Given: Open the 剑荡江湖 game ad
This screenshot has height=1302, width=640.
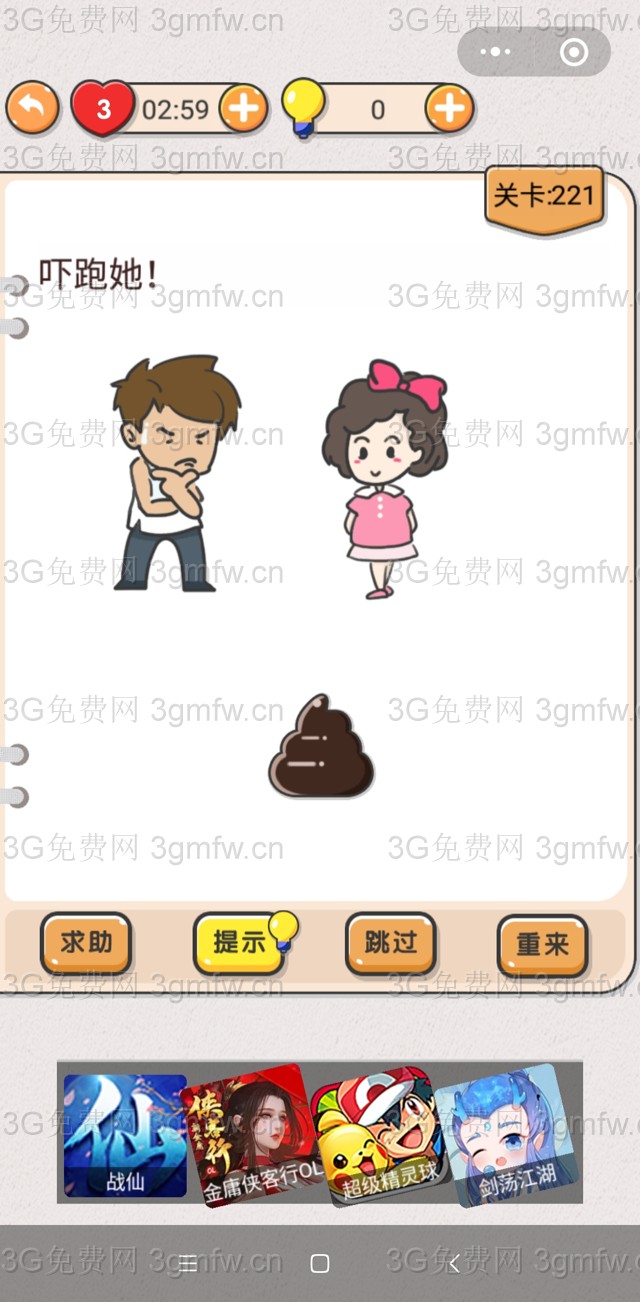Looking at the screenshot, I should pos(507,1135).
